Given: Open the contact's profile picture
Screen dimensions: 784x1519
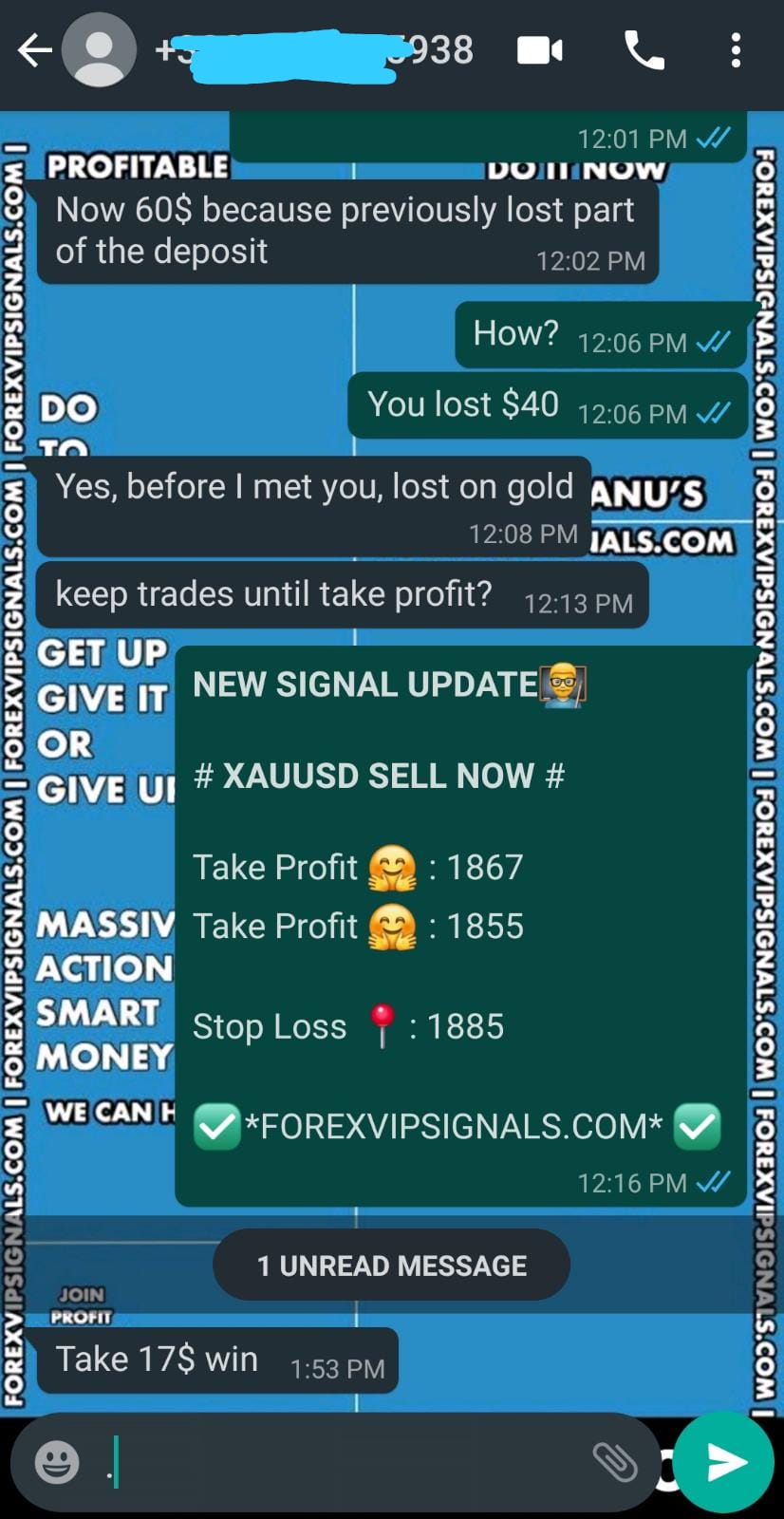Looking at the screenshot, I should 99,50.
